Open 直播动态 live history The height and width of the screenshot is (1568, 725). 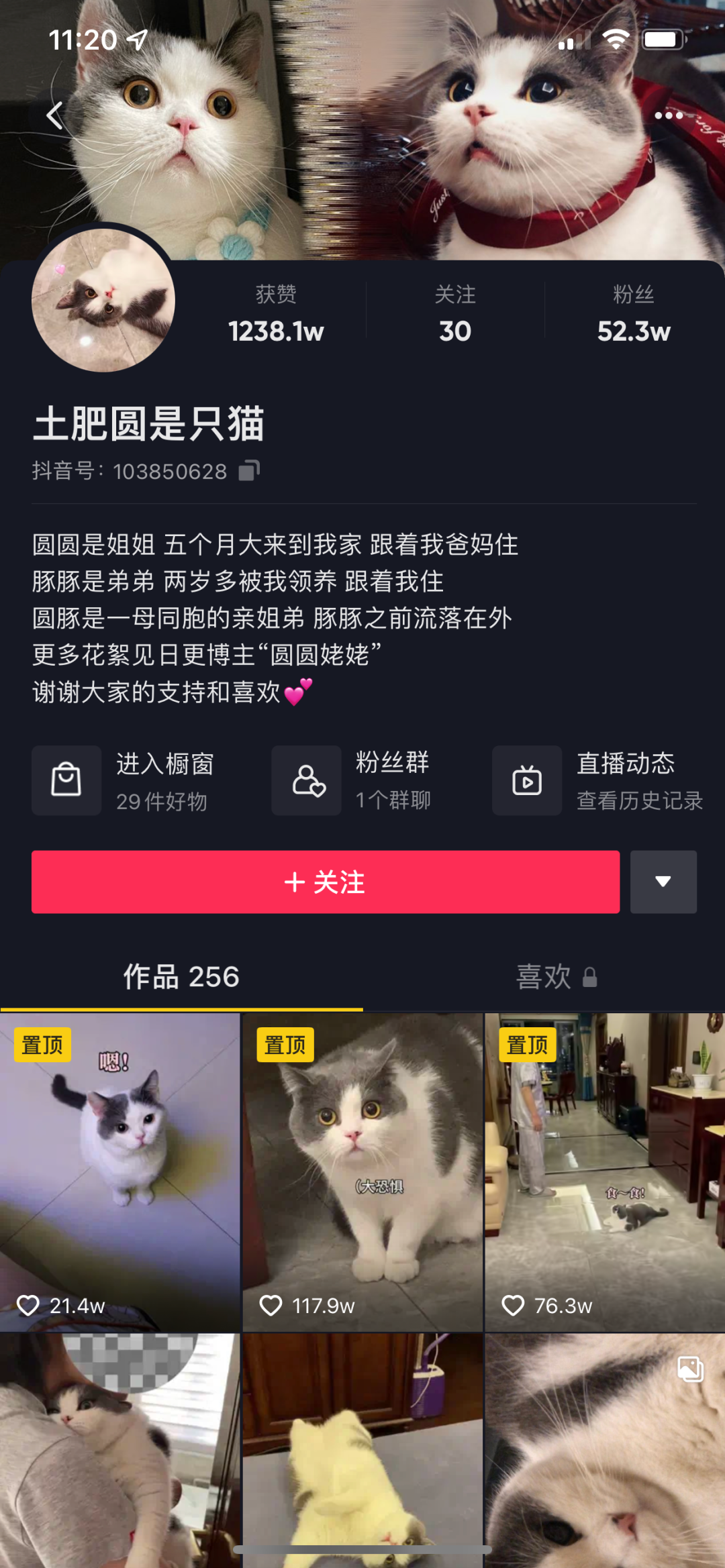pos(597,780)
